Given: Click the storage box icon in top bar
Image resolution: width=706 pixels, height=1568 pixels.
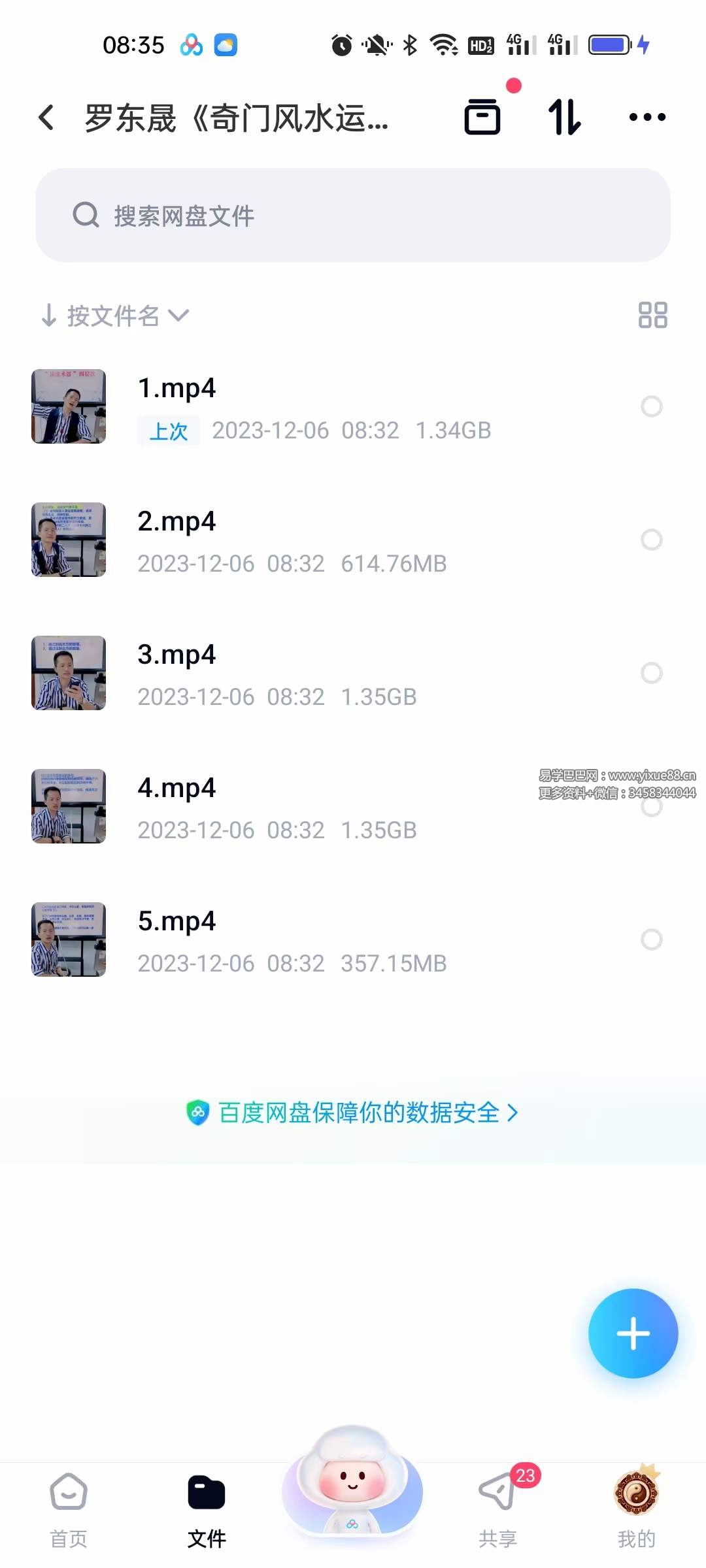Looking at the screenshot, I should click(482, 116).
